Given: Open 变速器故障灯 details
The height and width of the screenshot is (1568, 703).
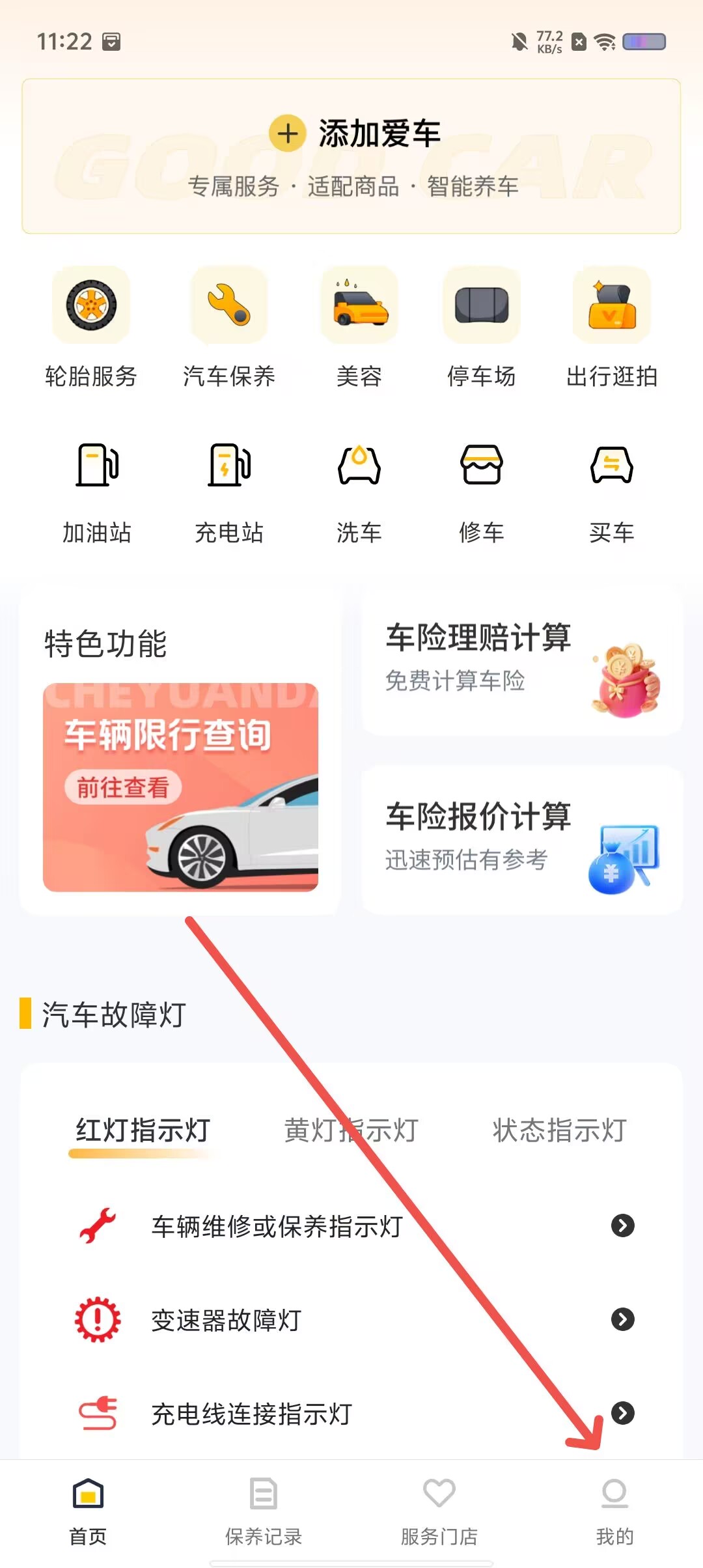Looking at the screenshot, I should 351,1319.
